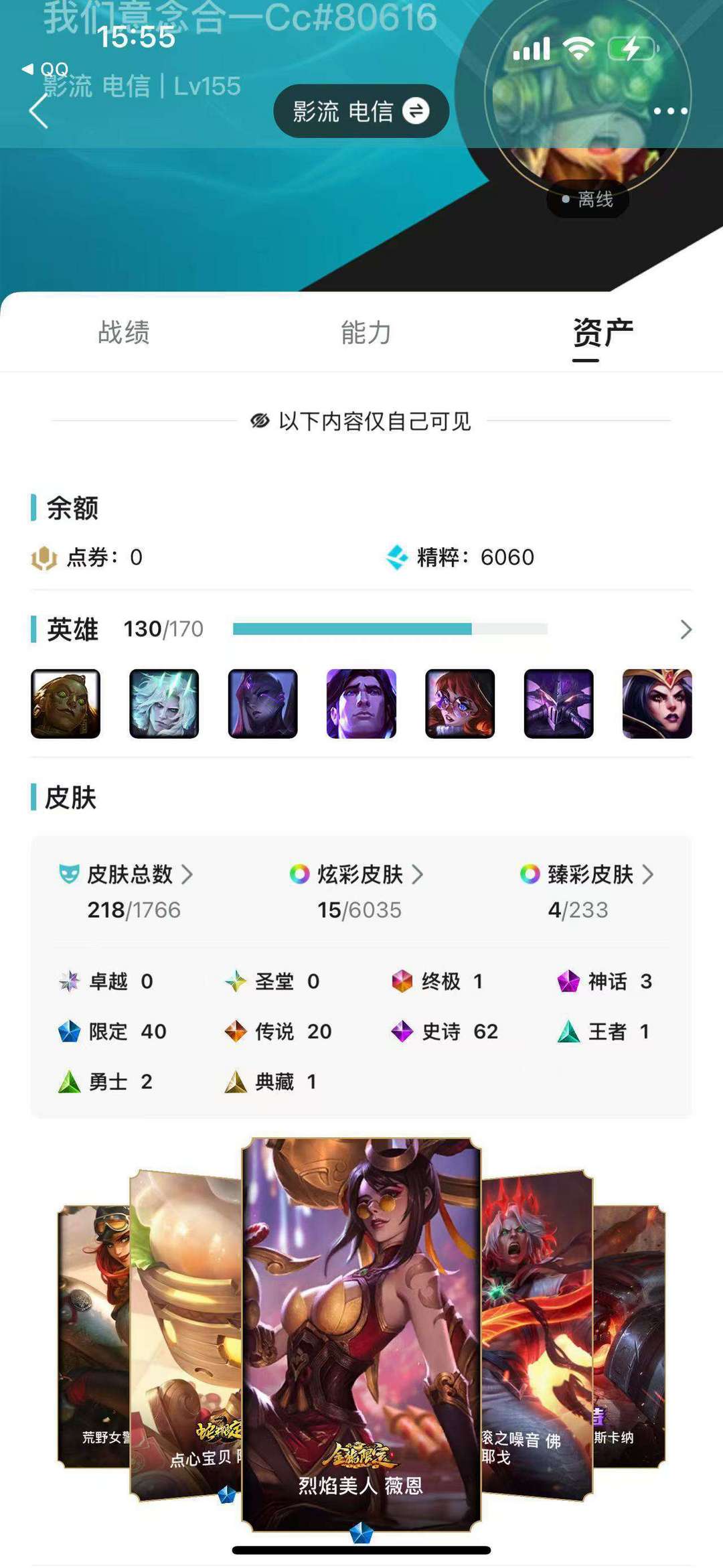Open 臻彩皮肤 details

point(587,874)
